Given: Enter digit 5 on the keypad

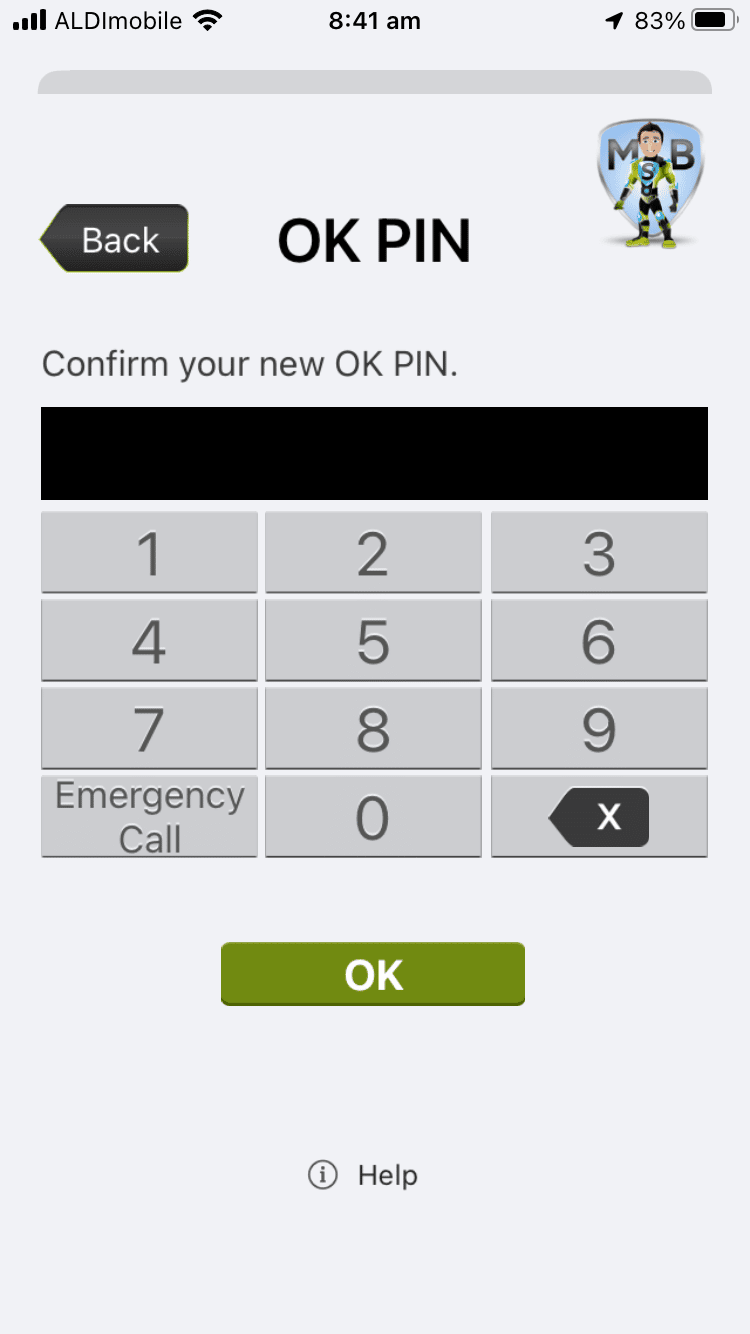Looking at the screenshot, I should tap(373, 641).
